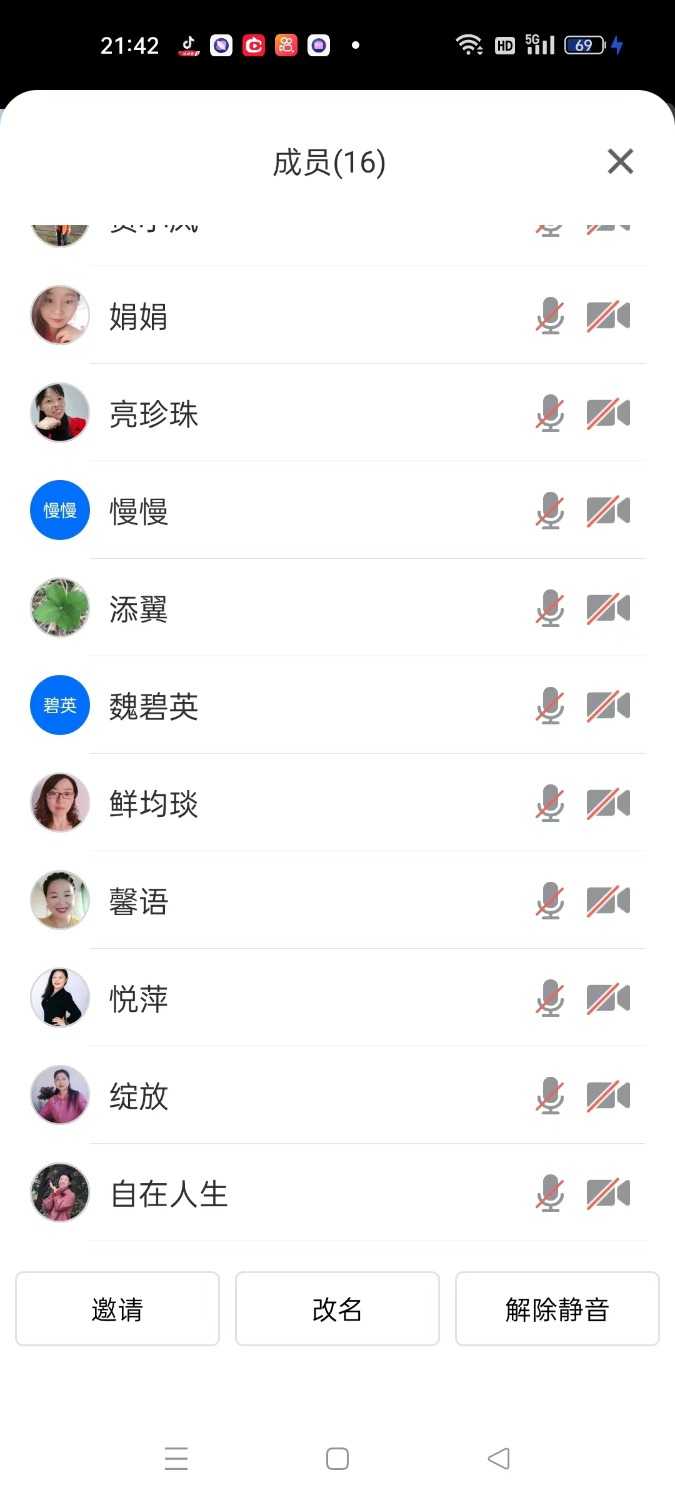
Task: Tap the camera icon for 自在人生
Action: (608, 1193)
